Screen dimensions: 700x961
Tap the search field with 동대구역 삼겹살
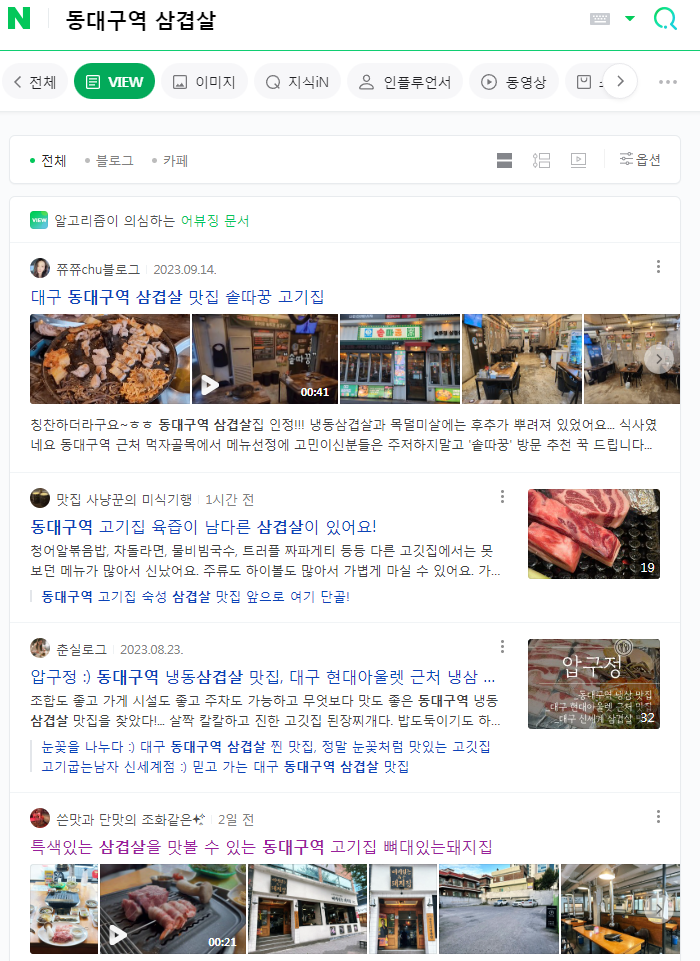tap(300, 20)
